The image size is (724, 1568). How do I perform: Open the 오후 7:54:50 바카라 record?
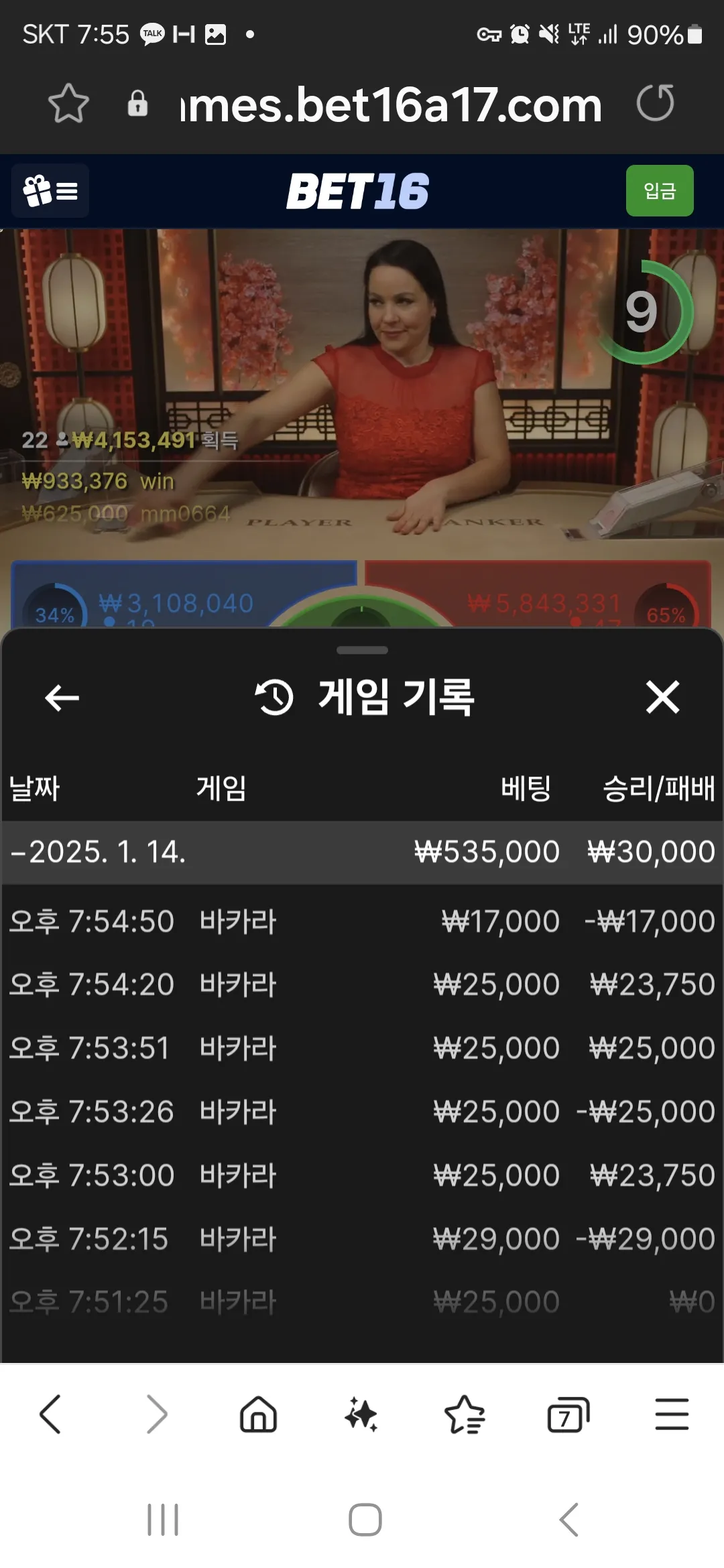coord(362,921)
